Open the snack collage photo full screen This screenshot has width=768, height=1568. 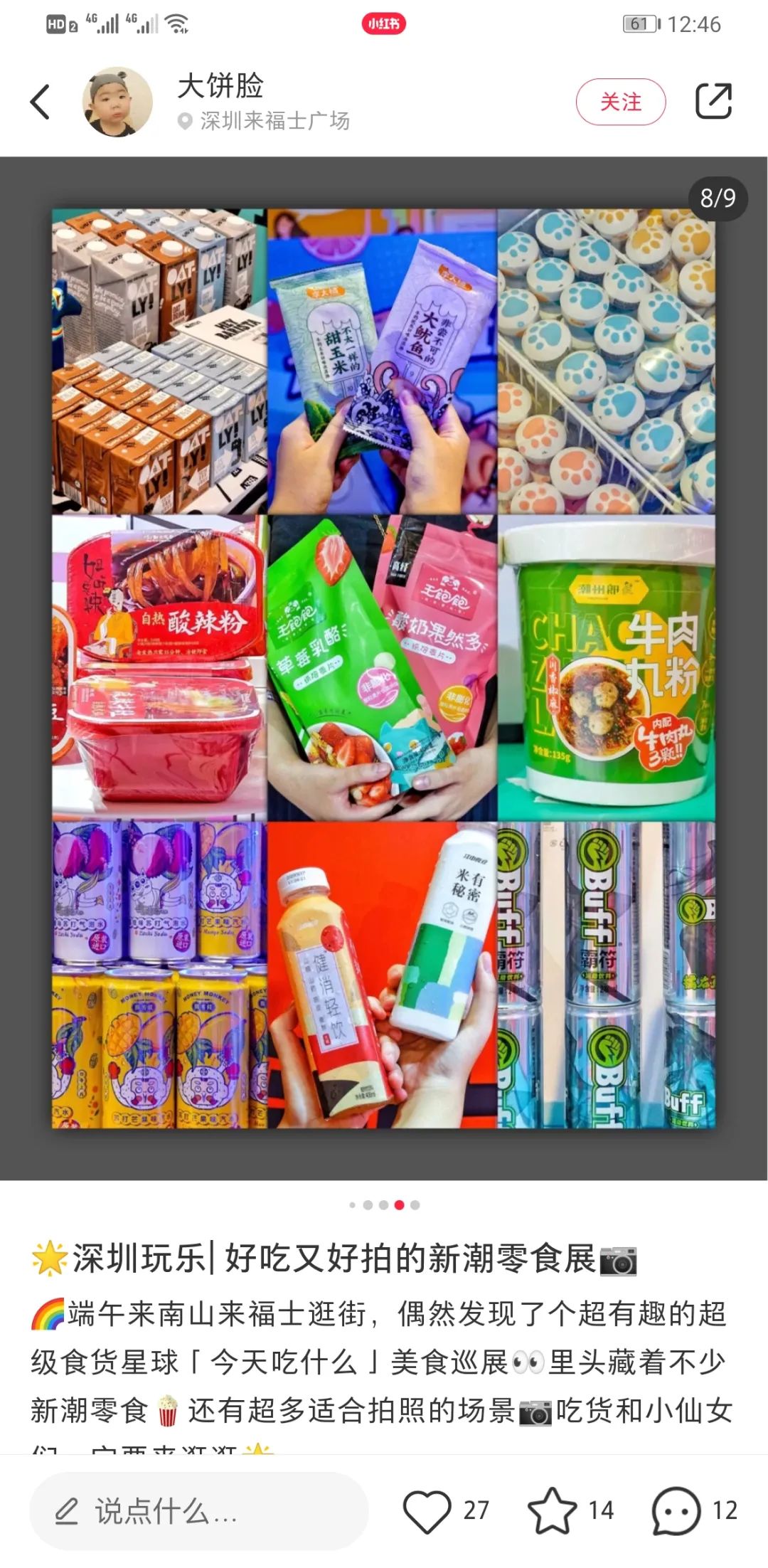383,668
